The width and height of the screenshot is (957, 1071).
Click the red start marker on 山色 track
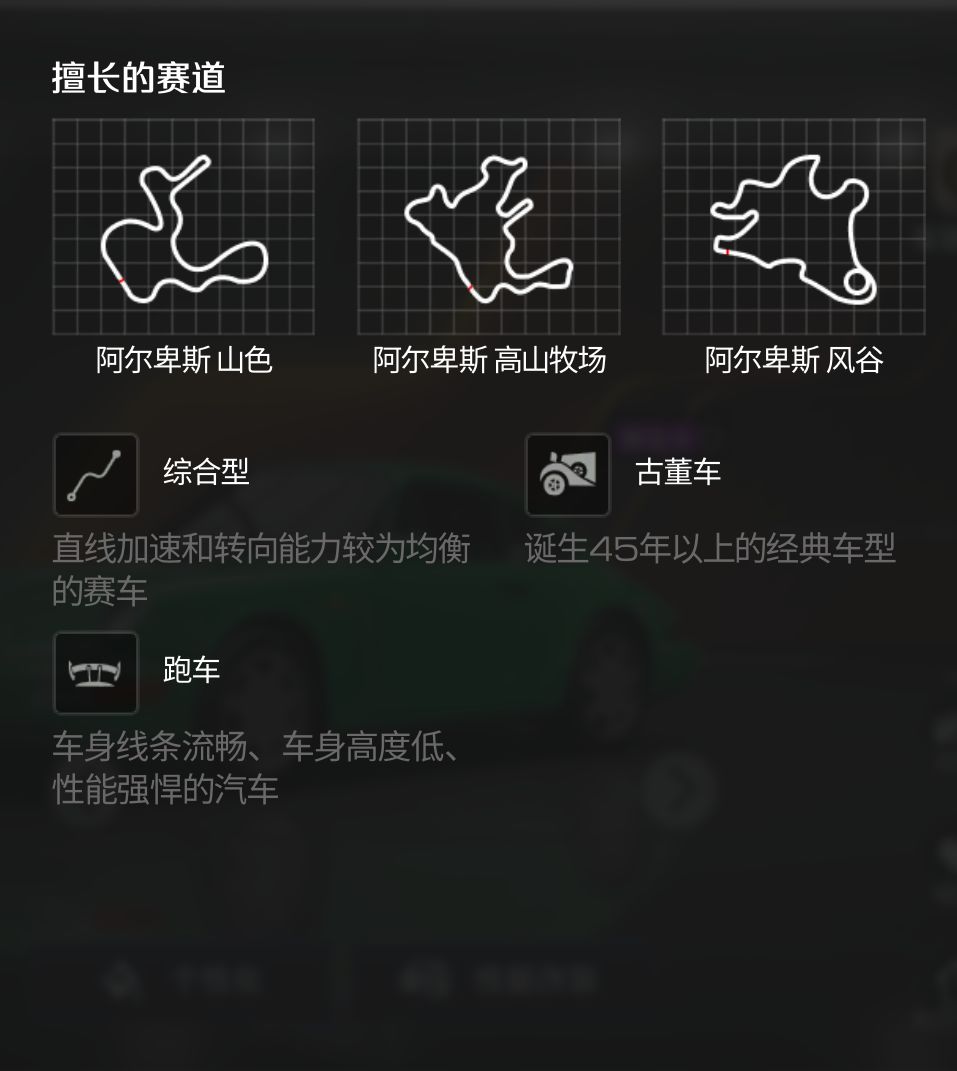(x=120, y=281)
